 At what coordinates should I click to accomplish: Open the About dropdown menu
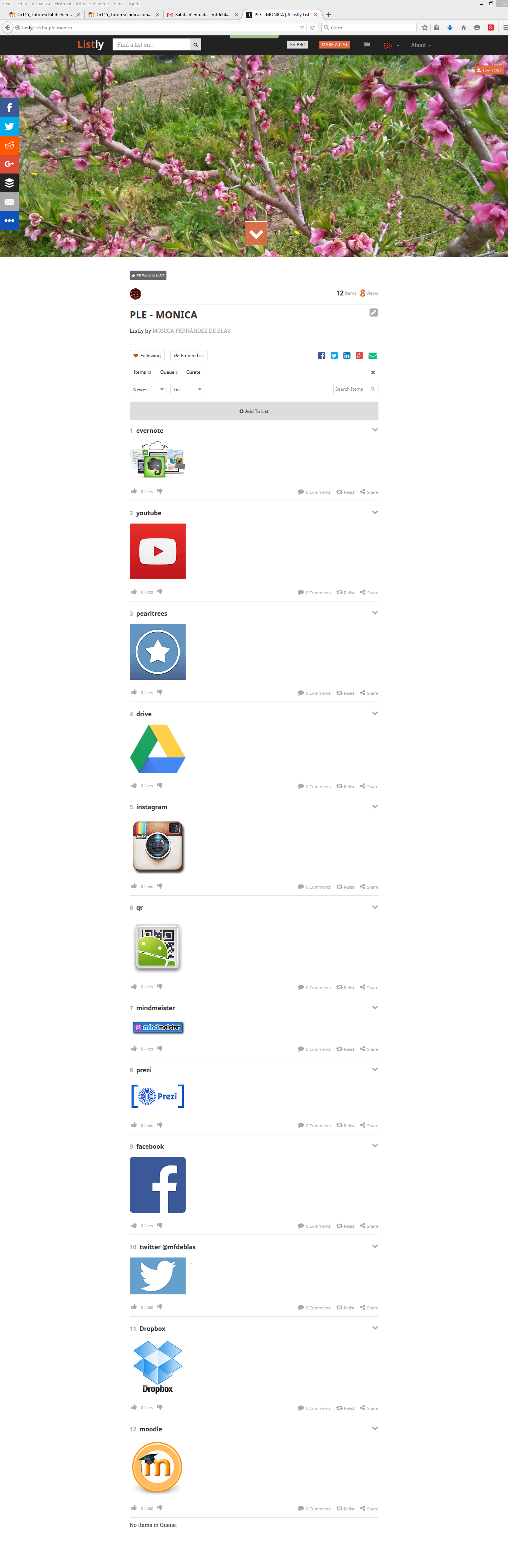click(x=420, y=45)
